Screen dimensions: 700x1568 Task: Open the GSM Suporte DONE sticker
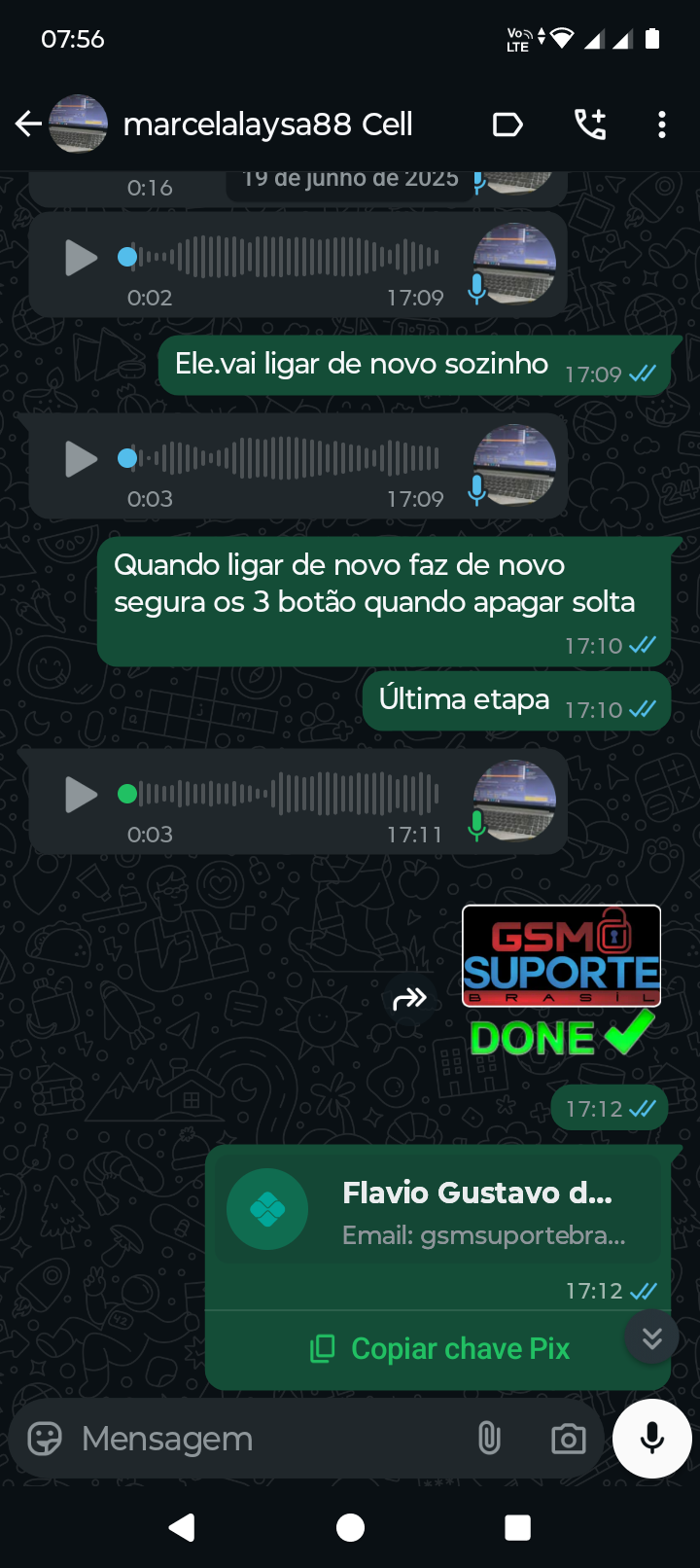[561, 982]
